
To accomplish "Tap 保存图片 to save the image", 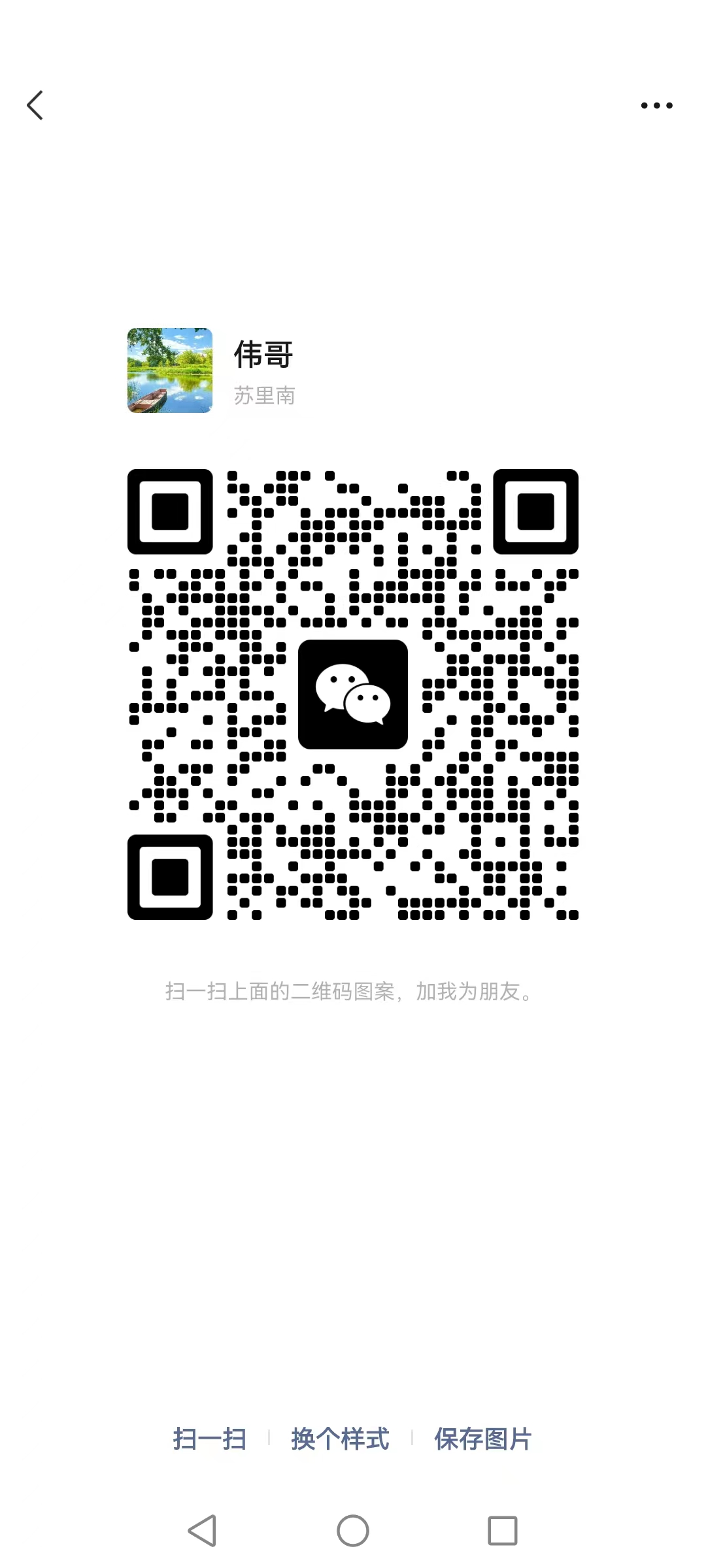I will click(x=483, y=1439).
